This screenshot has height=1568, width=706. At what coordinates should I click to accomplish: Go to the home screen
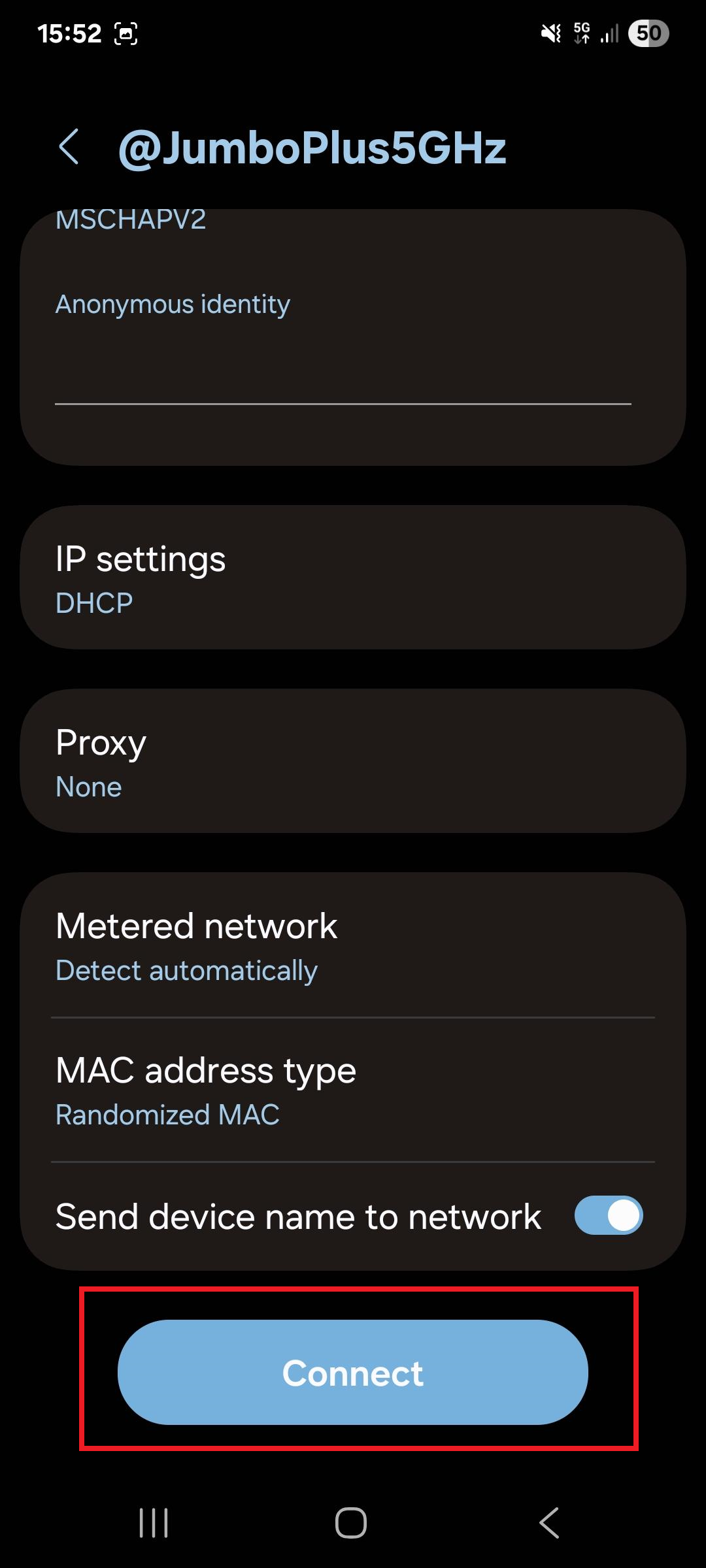pos(351,1523)
